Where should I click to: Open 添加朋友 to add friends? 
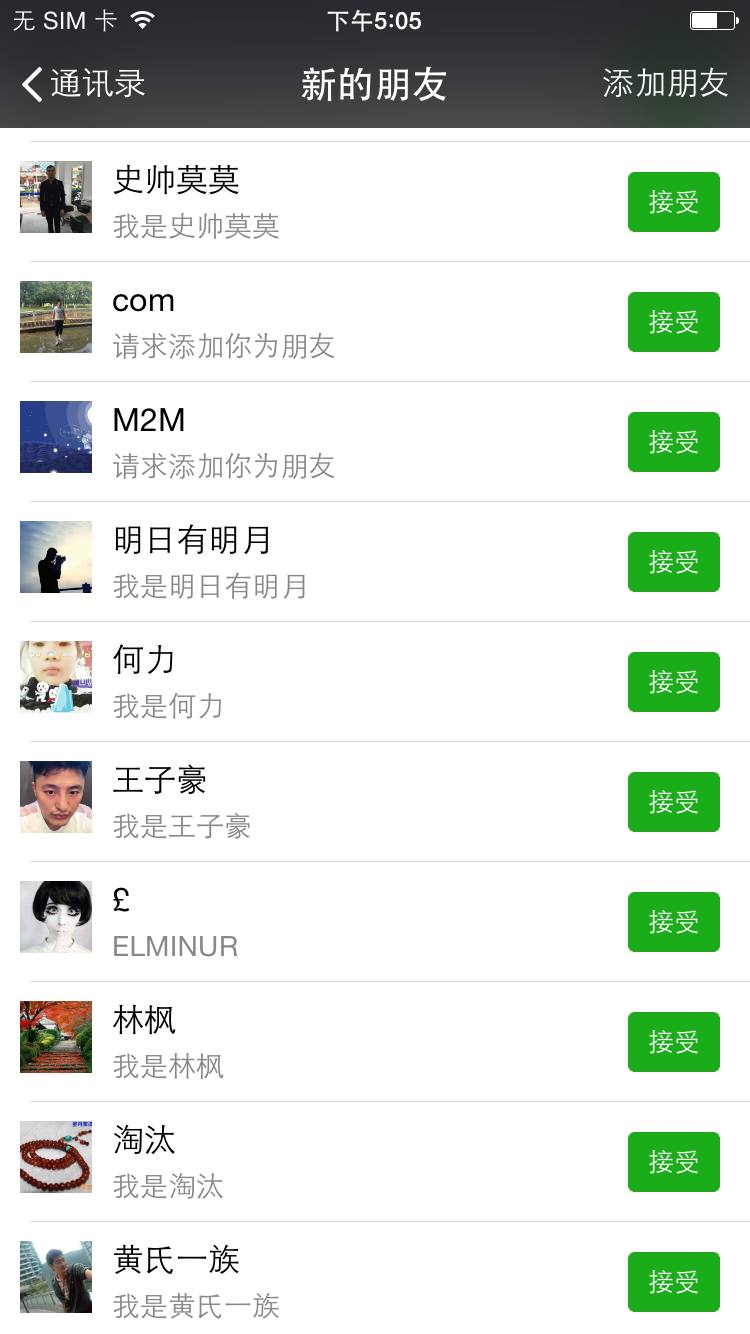tap(663, 84)
